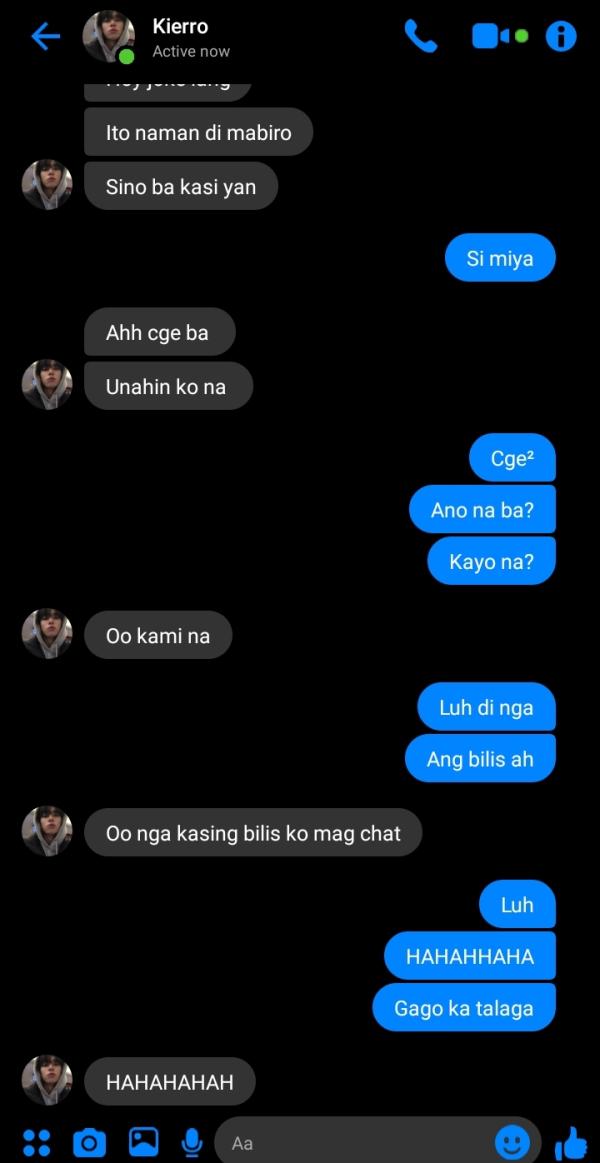The image size is (600, 1163).
Task: Focus the Aa message input field
Action: (350, 1141)
